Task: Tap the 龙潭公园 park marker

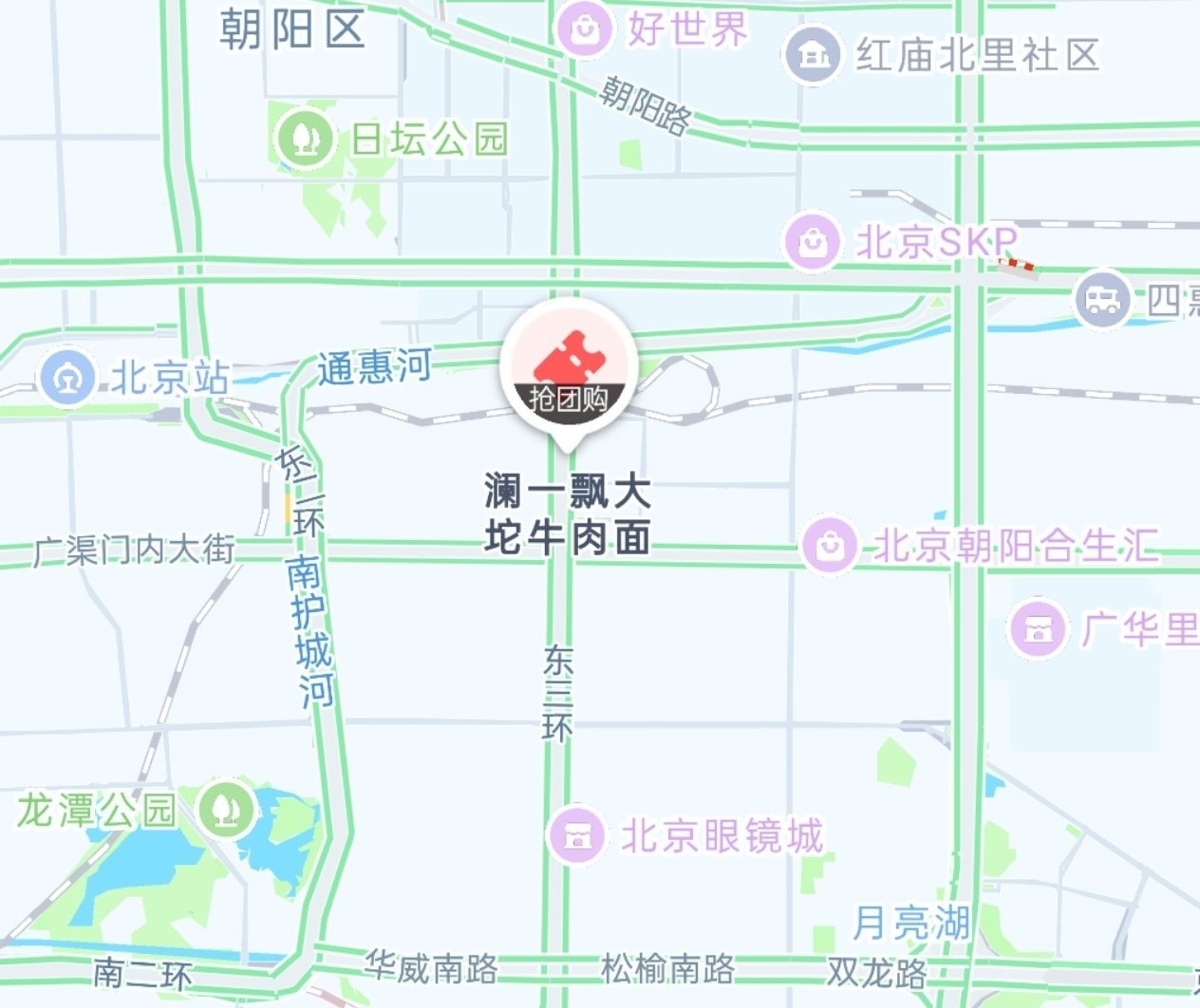Action: click(x=226, y=810)
